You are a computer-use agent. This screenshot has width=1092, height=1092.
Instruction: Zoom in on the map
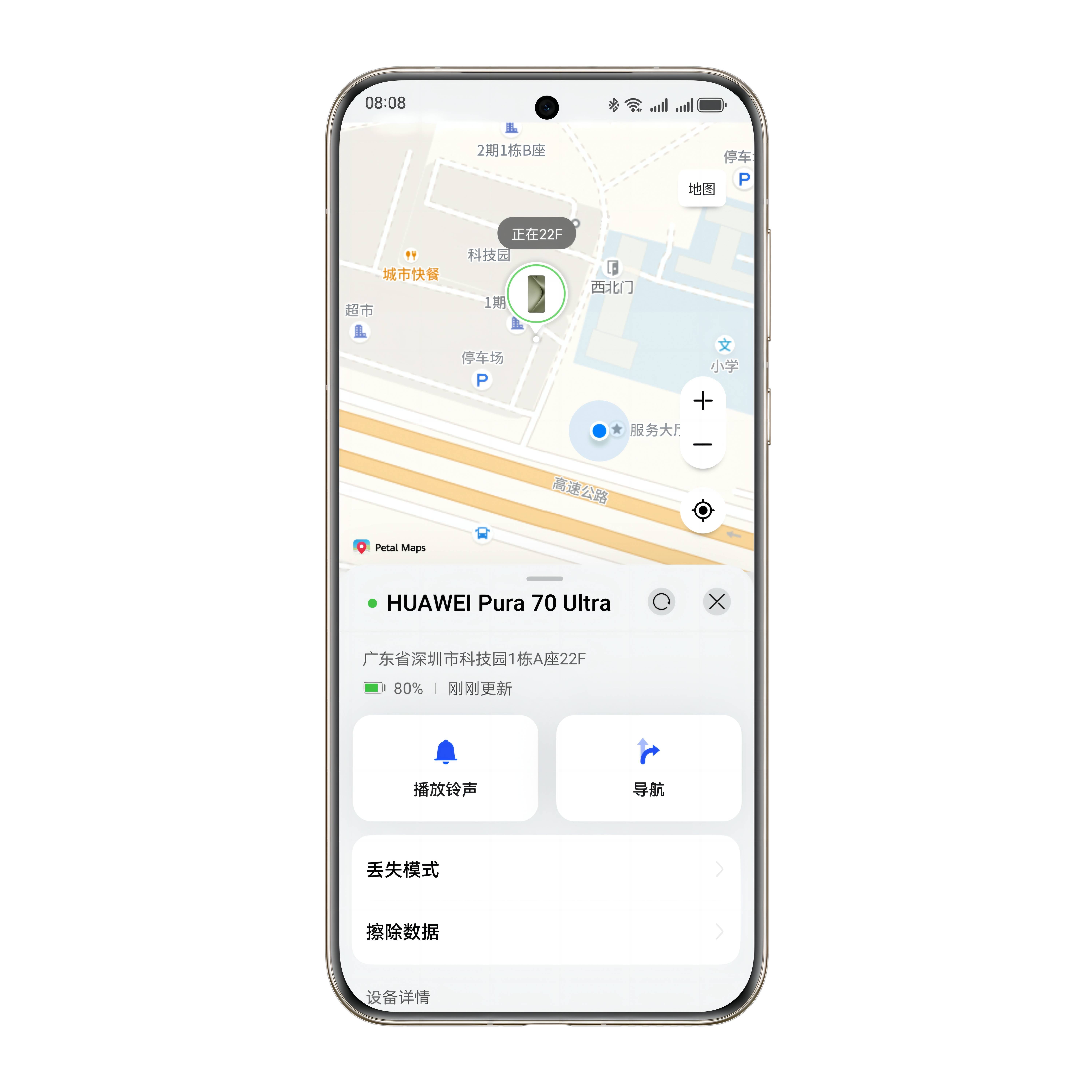pos(703,401)
